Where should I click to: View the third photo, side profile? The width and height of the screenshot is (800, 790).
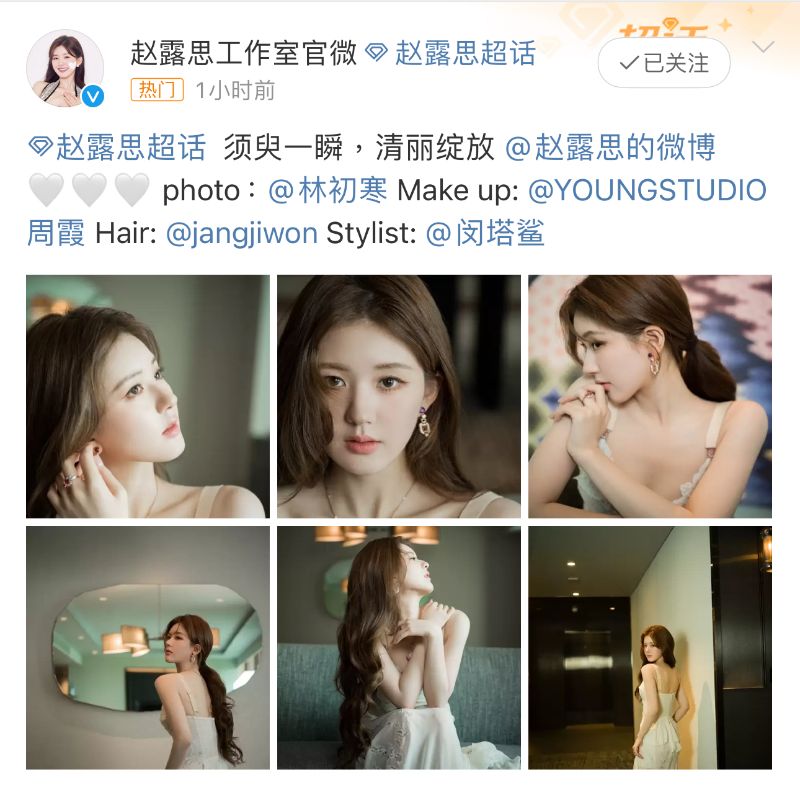click(650, 396)
